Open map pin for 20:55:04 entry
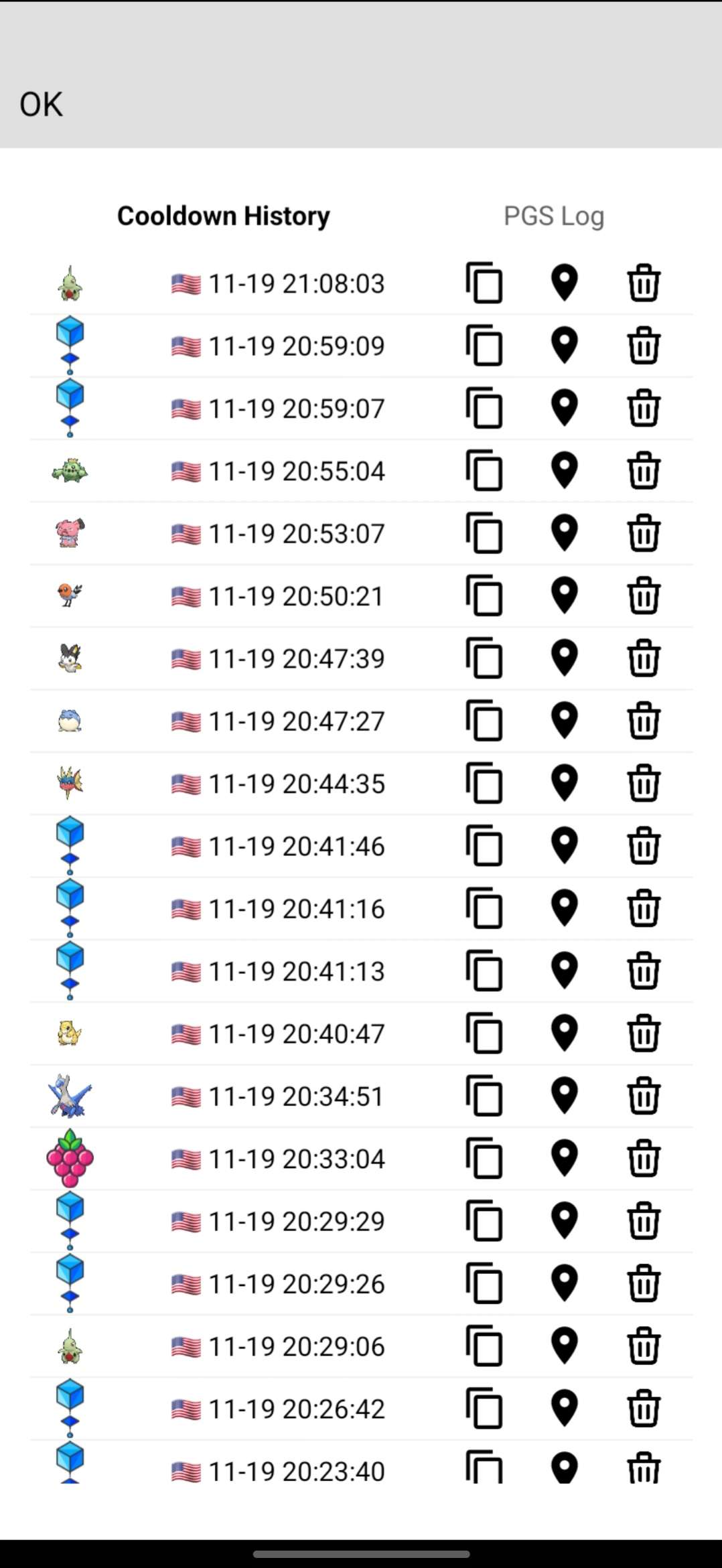This screenshot has width=722, height=1568. (x=564, y=471)
